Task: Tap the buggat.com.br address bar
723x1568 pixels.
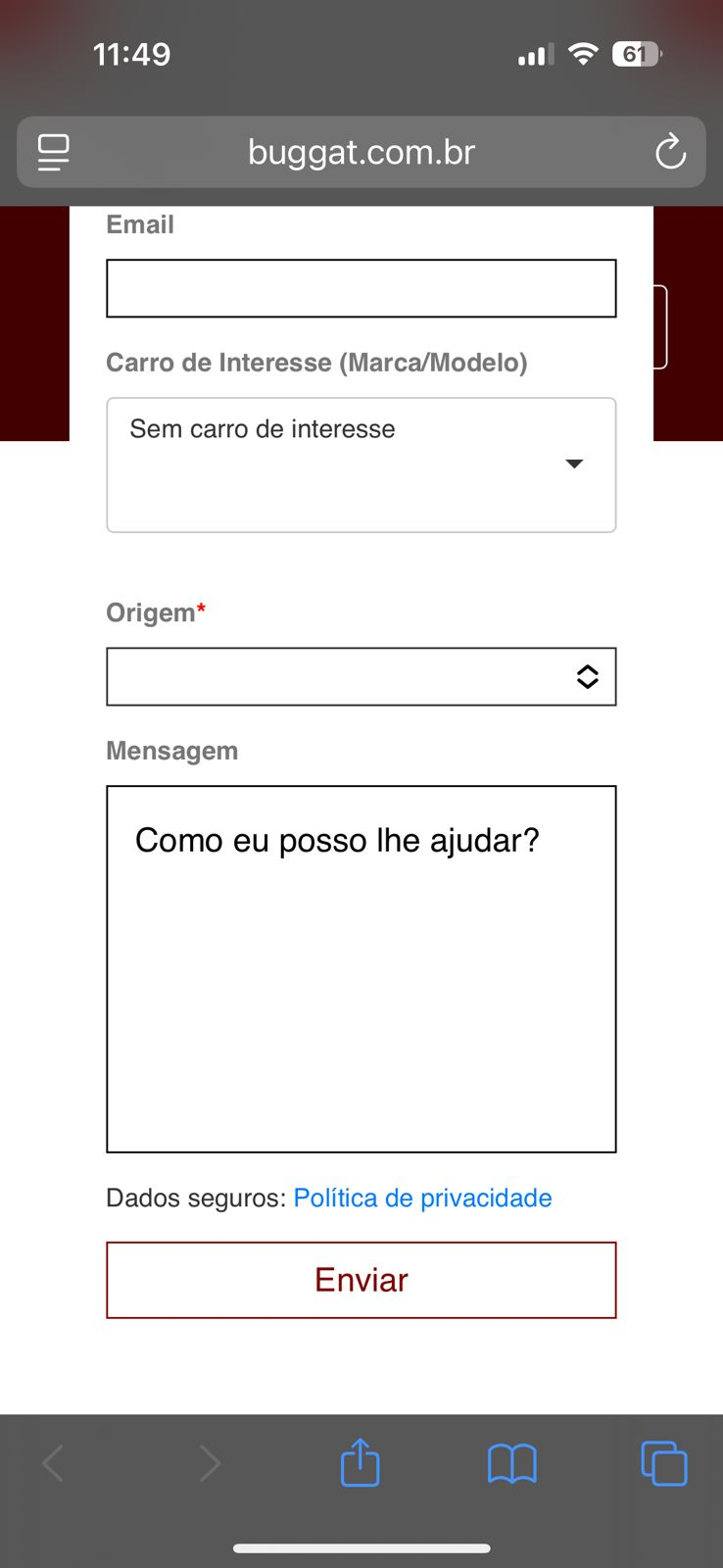Action: point(361,152)
